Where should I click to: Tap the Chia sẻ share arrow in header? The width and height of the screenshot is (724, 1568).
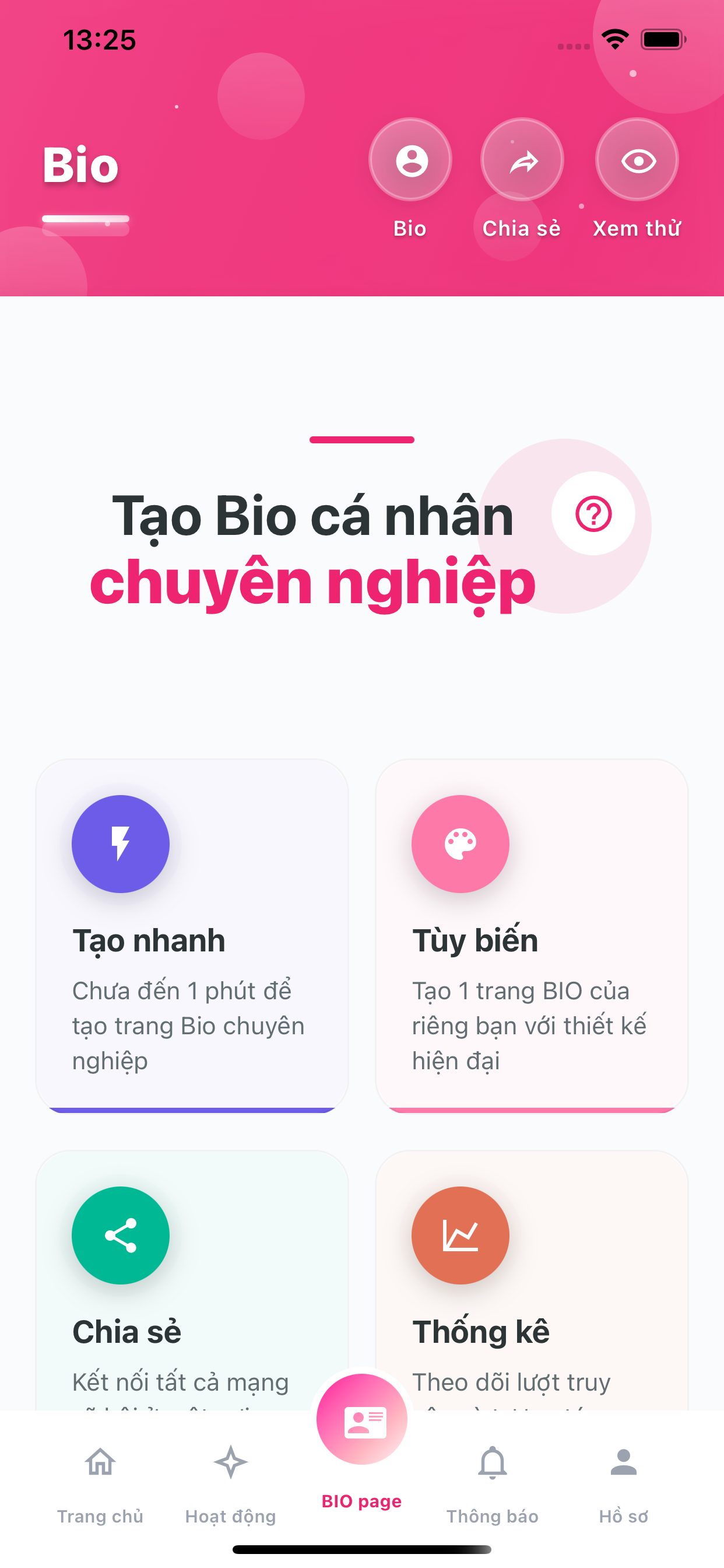[523, 160]
